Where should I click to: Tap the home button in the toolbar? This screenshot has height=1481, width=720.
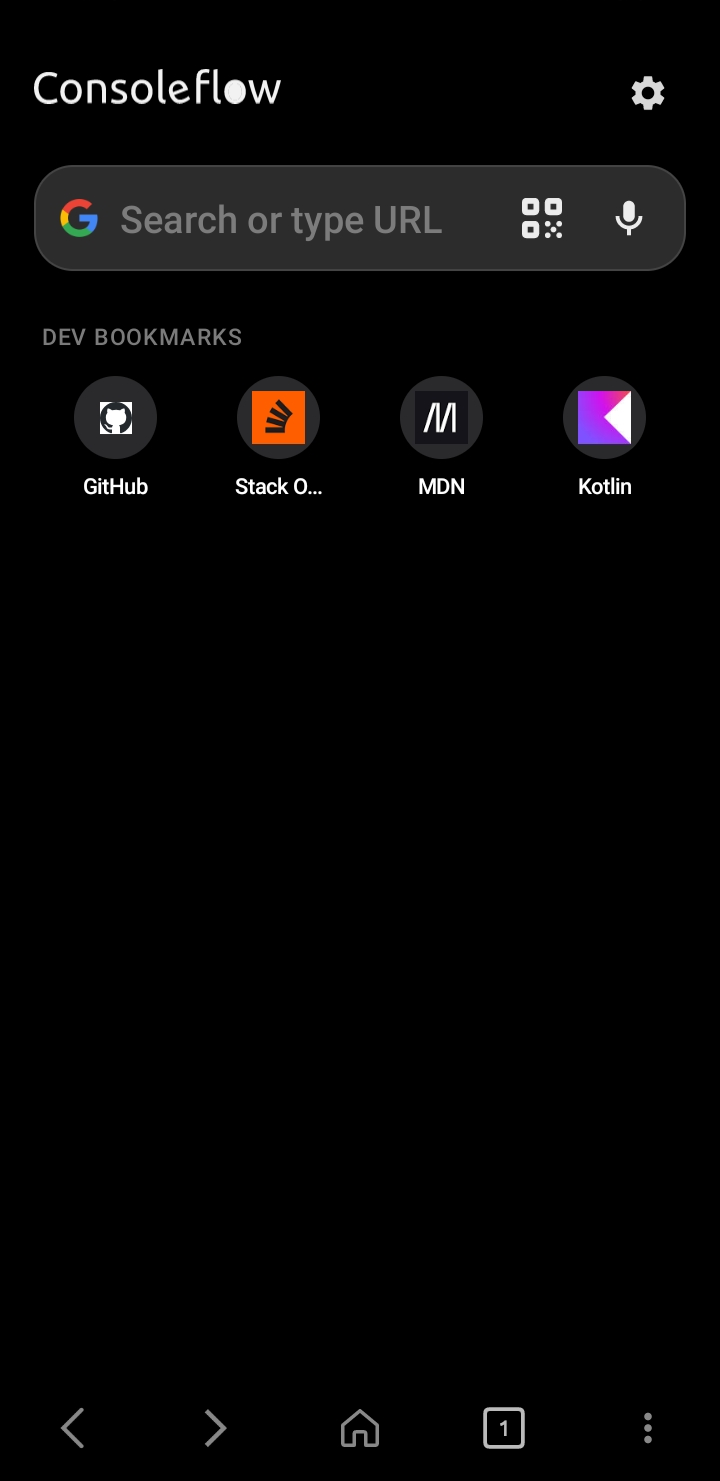tap(360, 1428)
